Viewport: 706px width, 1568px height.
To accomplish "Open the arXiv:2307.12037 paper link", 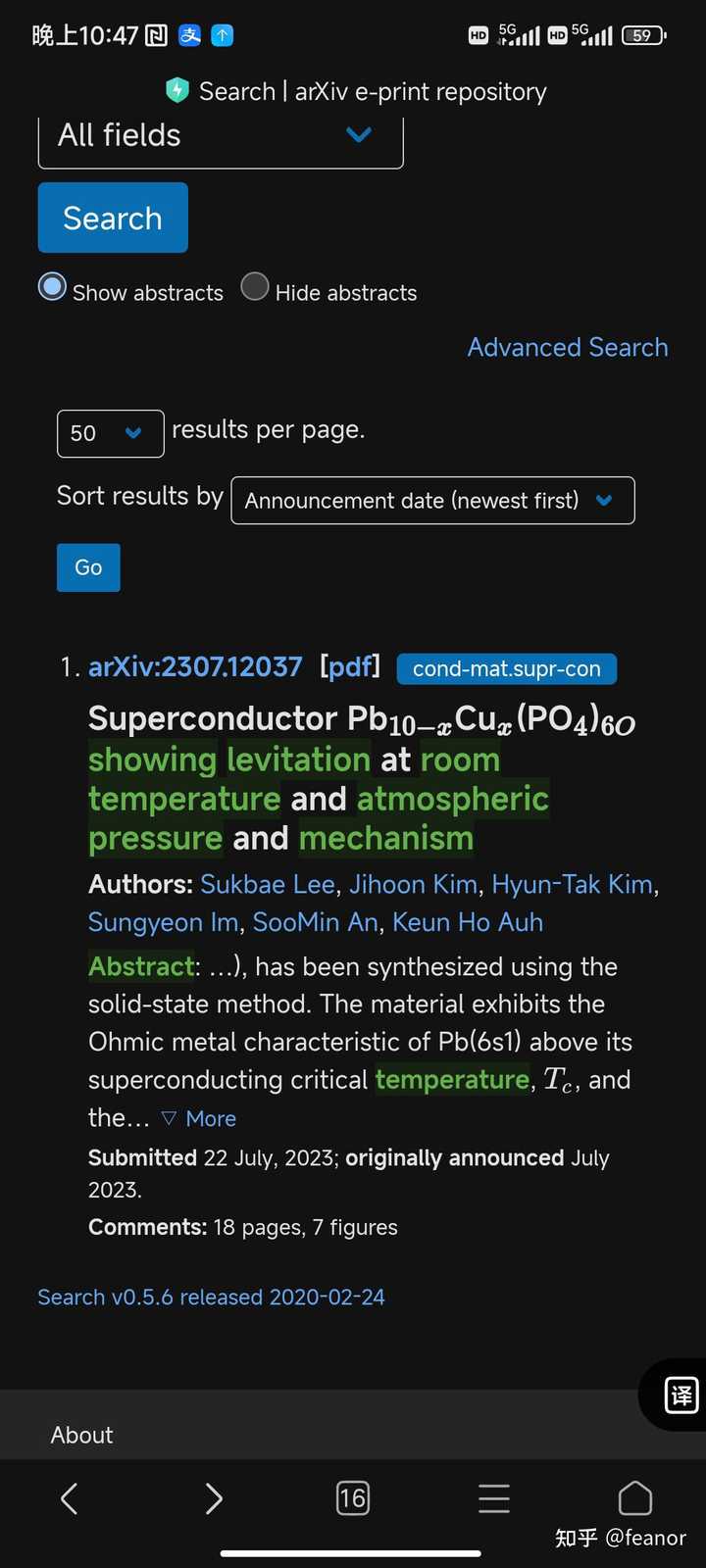I will 195,667.
